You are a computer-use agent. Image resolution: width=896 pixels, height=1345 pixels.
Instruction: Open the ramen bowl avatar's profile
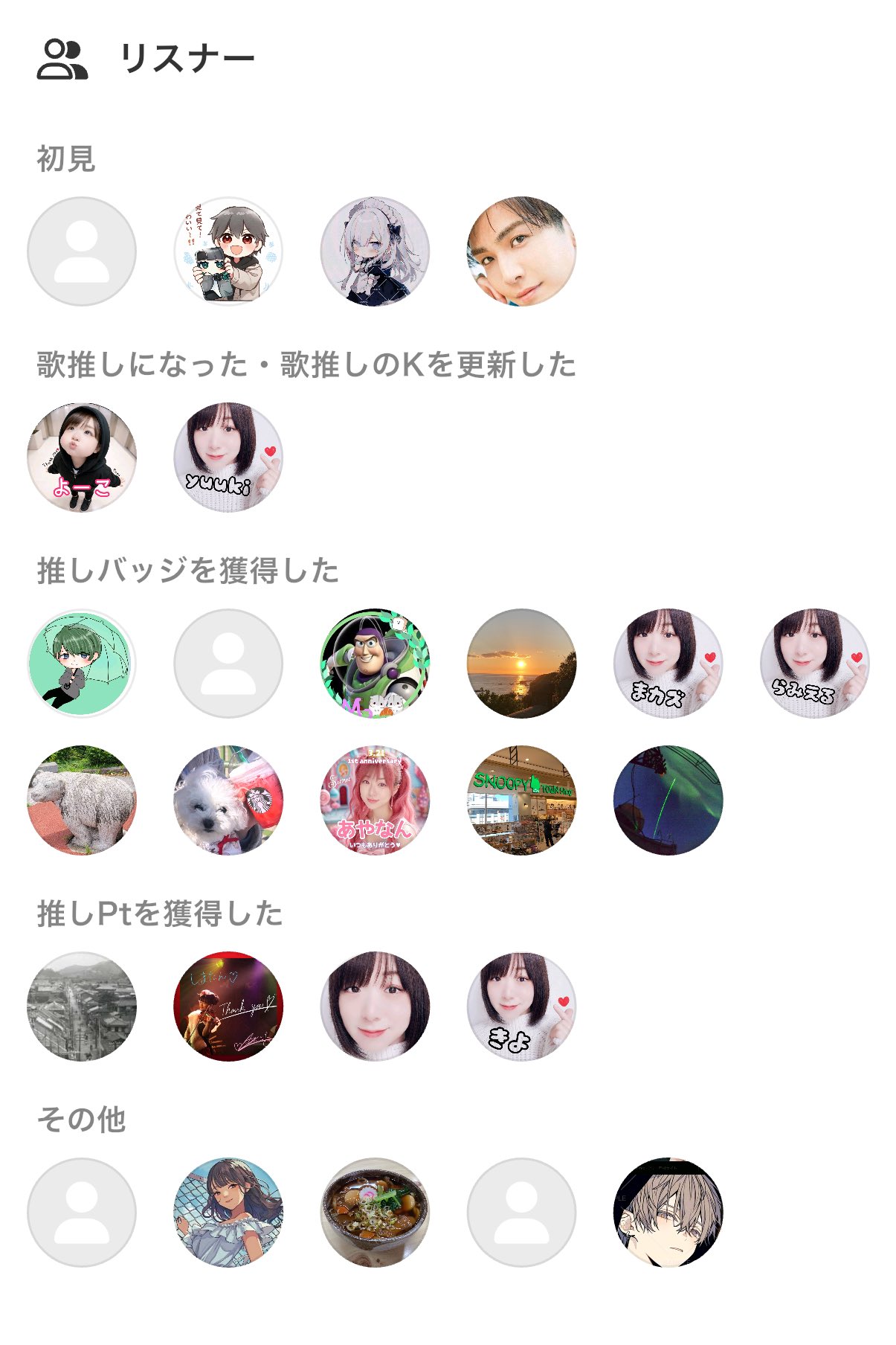click(x=375, y=1213)
